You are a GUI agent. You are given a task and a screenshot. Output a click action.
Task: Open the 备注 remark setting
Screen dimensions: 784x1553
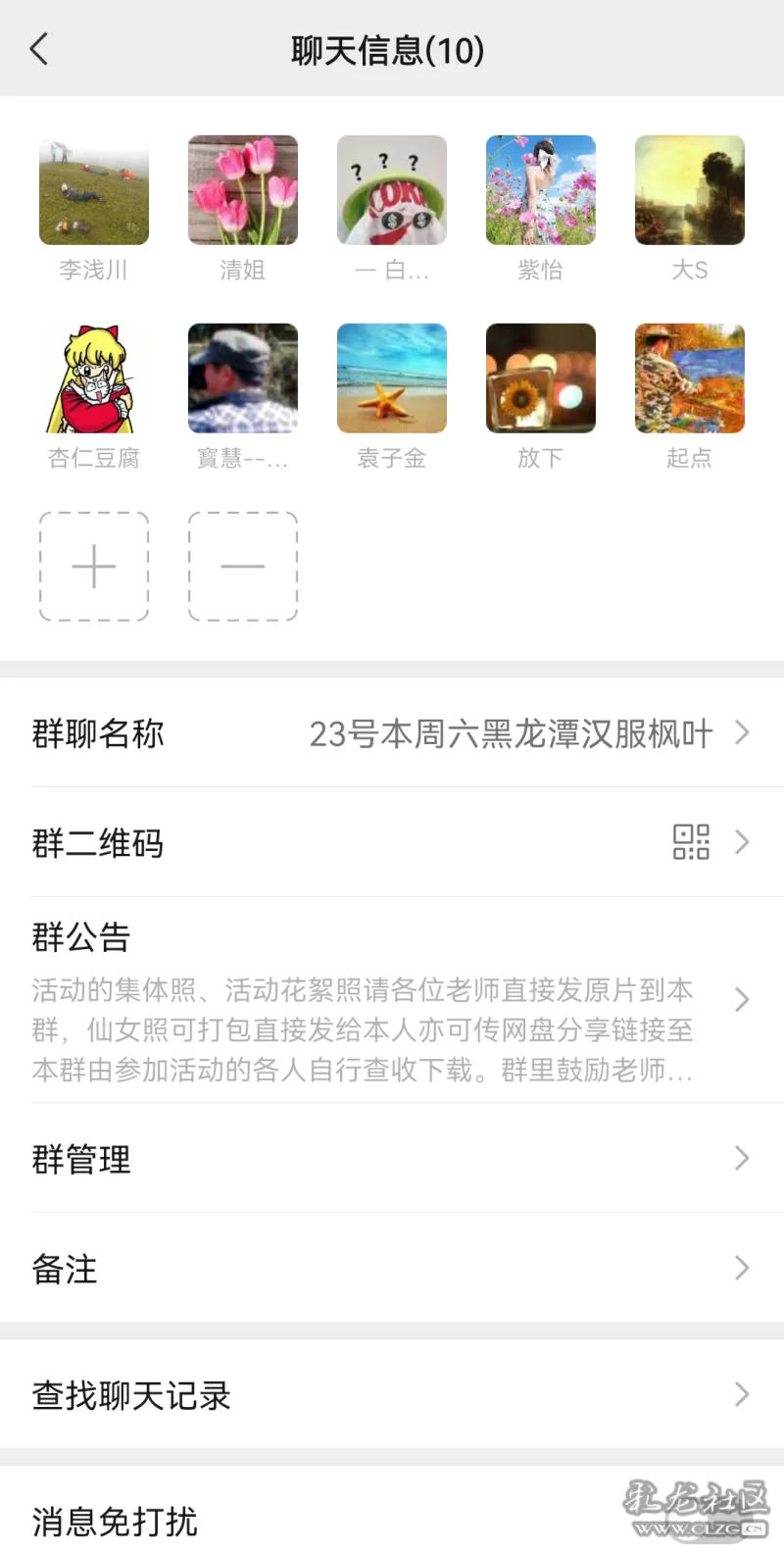pyautogui.click(x=392, y=1268)
